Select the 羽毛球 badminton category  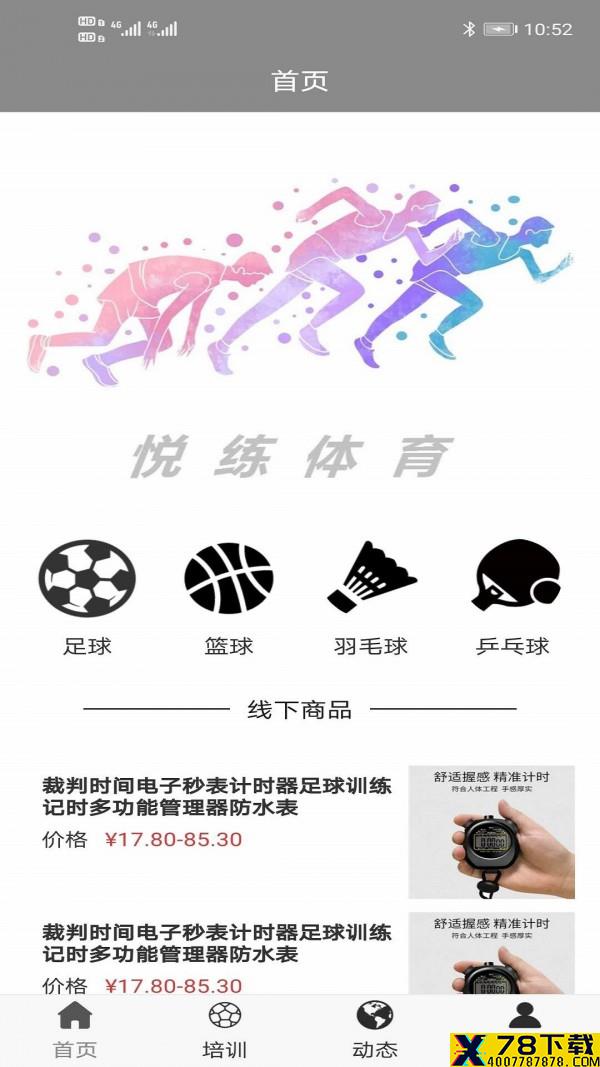point(371,597)
